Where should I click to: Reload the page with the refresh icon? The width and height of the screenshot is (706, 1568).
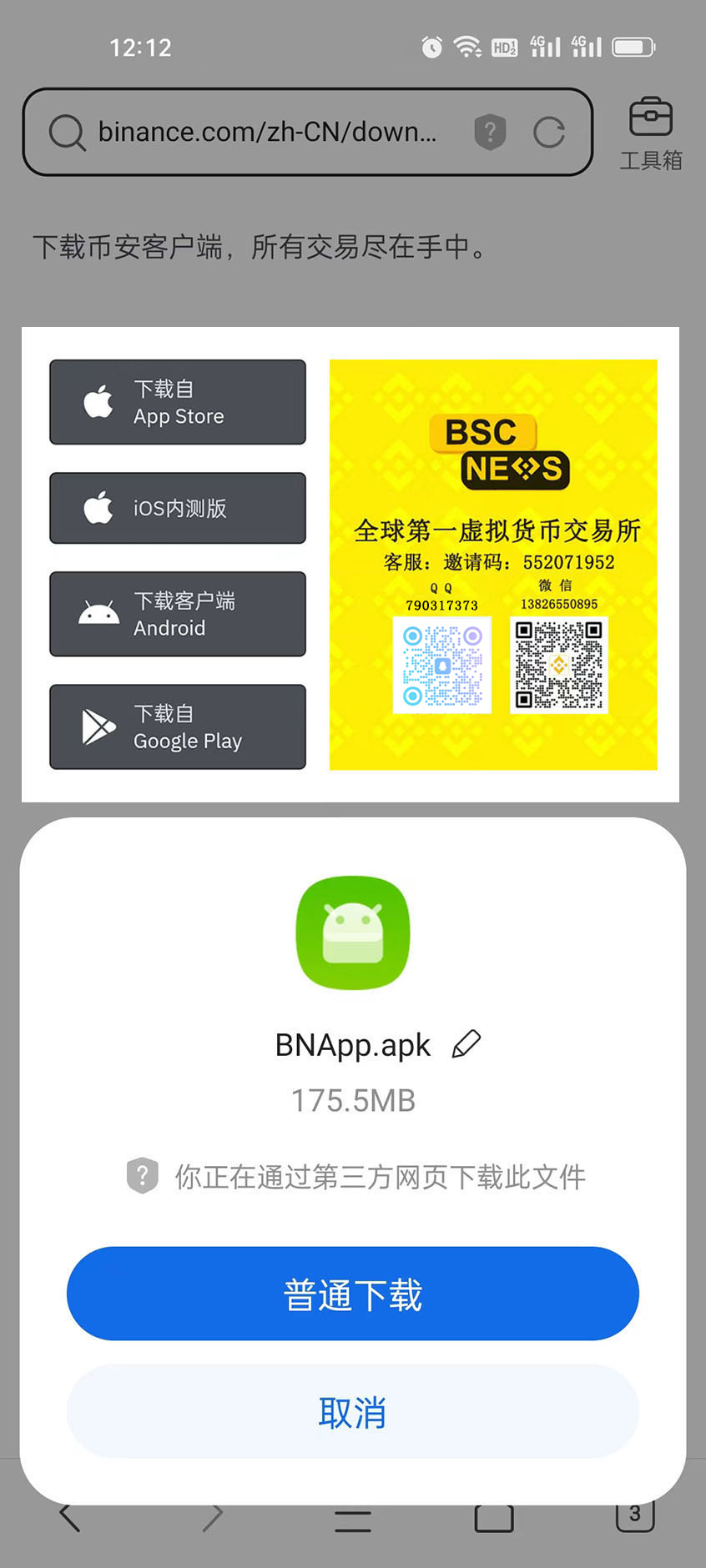point(549,132)
